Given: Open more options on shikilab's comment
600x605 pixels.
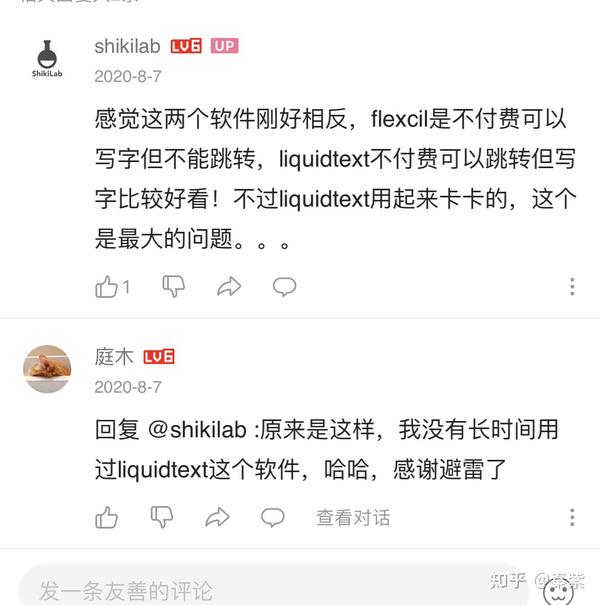Looking at the screenshot, I should point(572,287).
